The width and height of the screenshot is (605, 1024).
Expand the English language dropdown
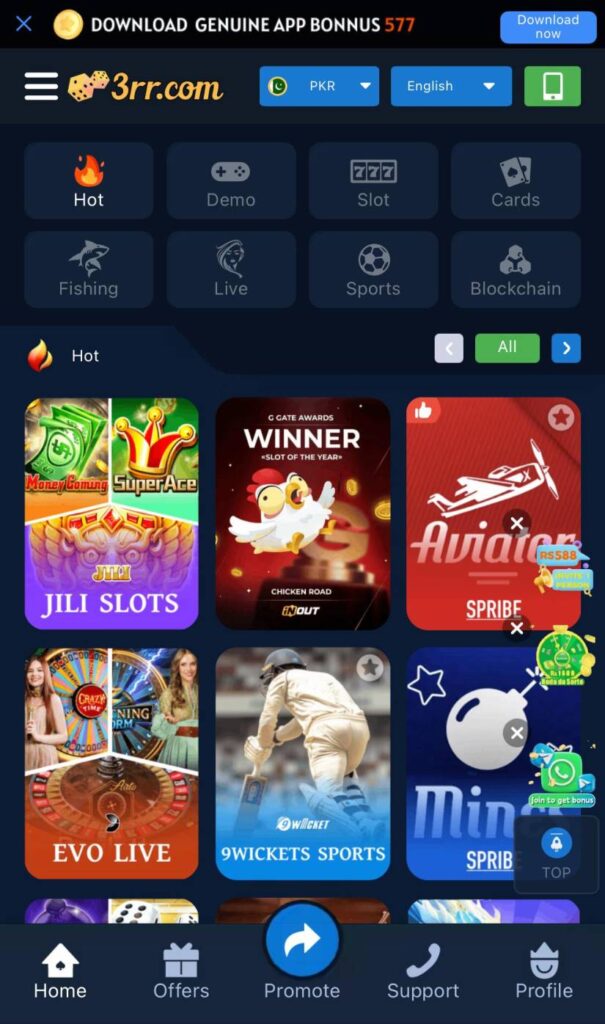coord(450,86)
